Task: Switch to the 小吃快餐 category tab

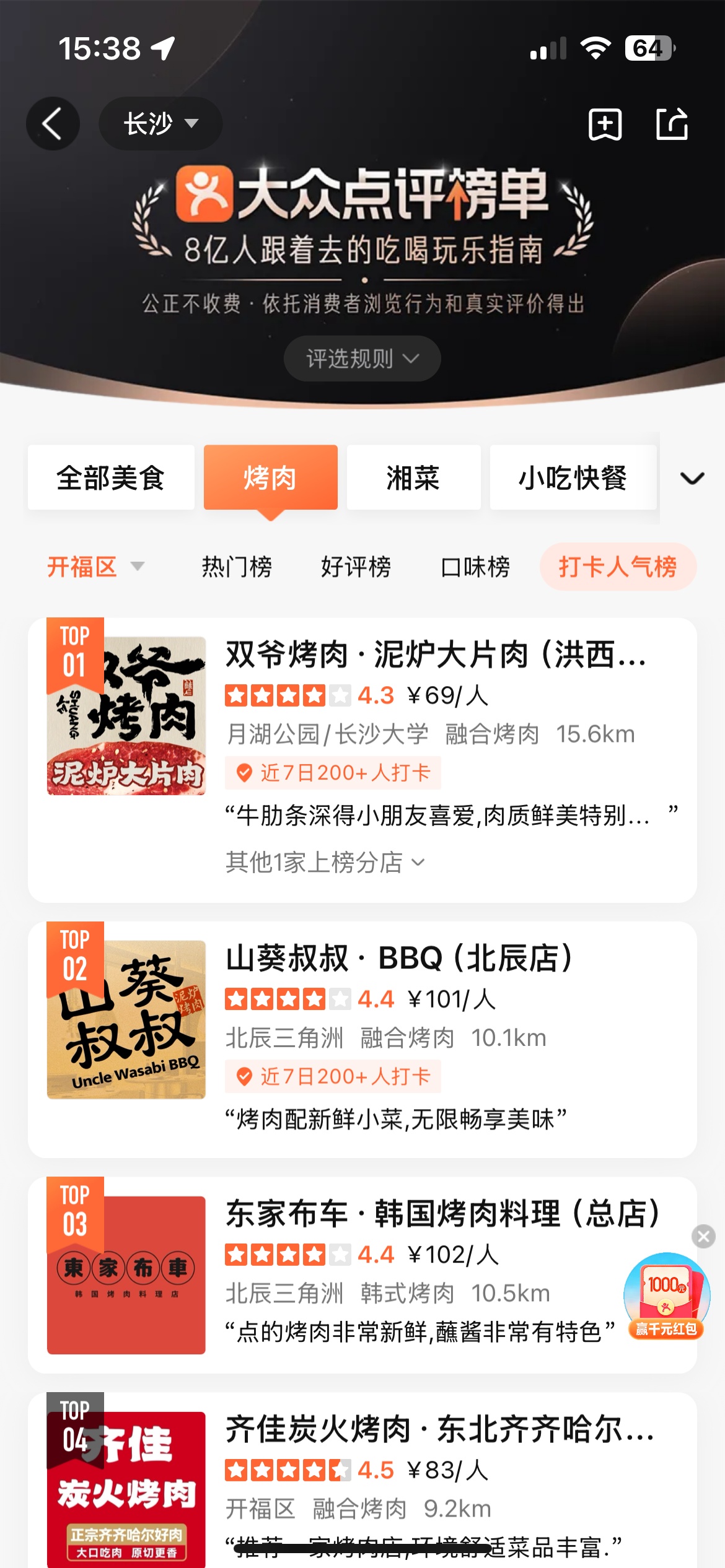Action: point(573,477)
